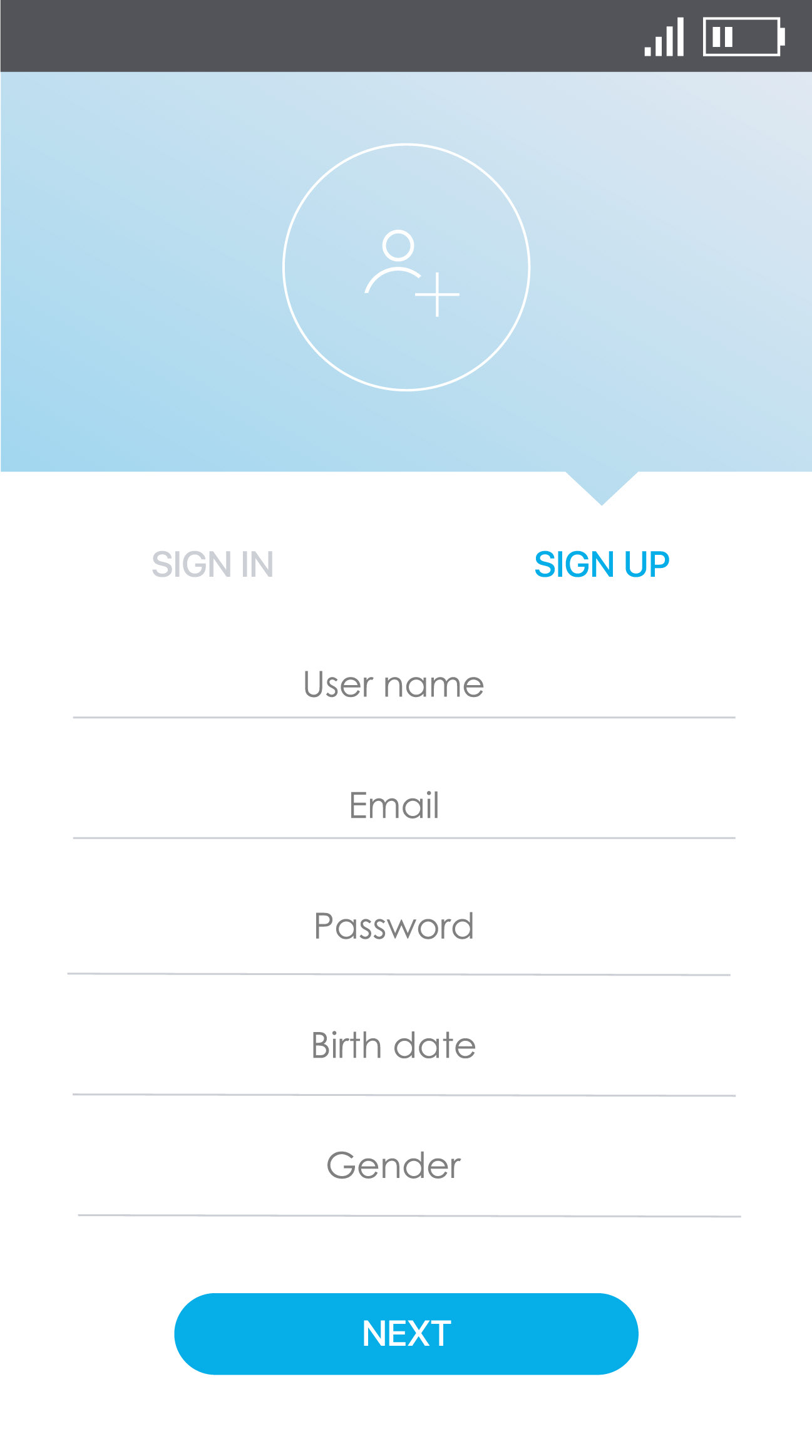Open the Birth date field
This screenshot has width=812, height=1456.
coord(404,1046)
